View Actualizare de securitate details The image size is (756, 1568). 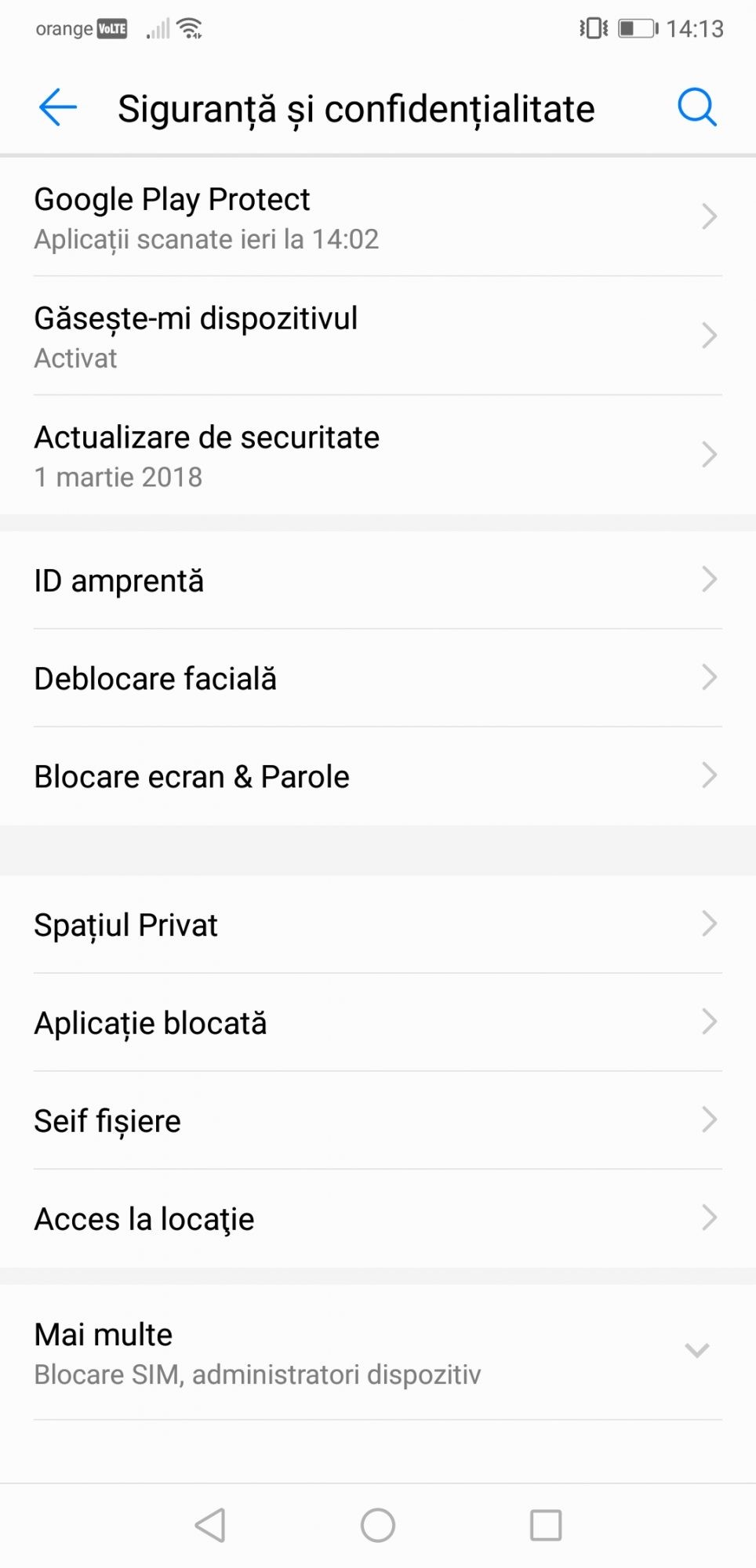point(377,456)
